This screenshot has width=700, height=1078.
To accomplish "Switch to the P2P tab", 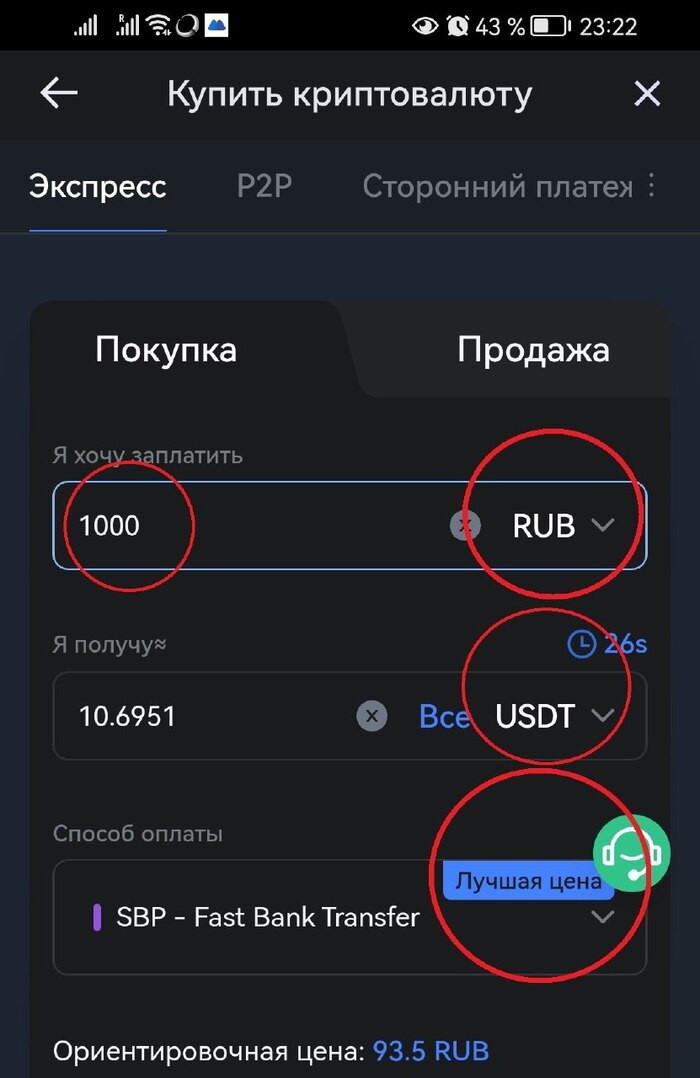I will (x=264, y=186).
